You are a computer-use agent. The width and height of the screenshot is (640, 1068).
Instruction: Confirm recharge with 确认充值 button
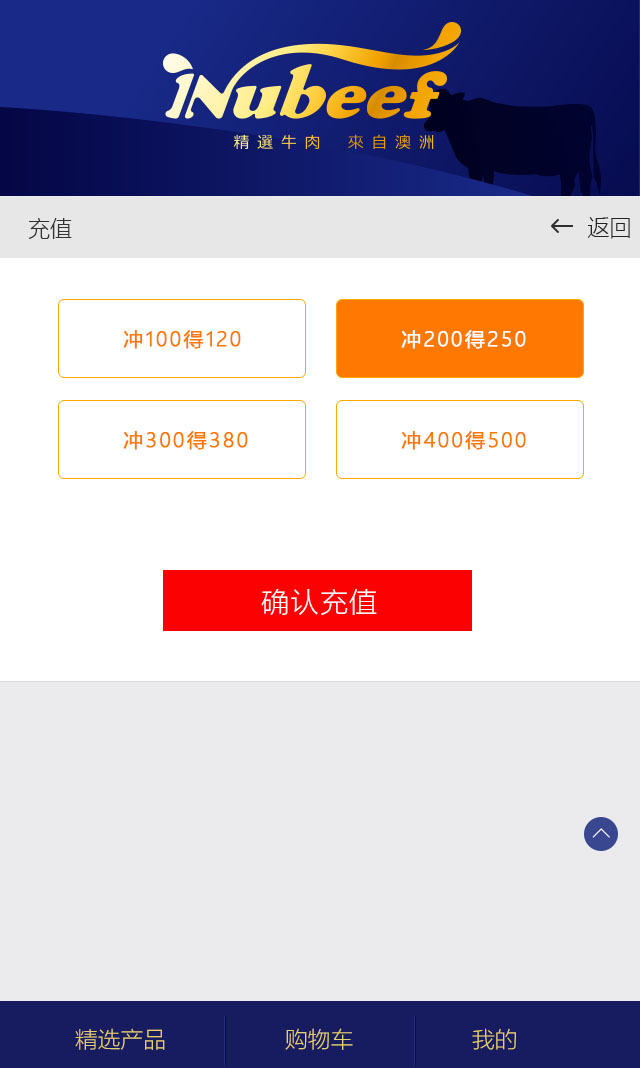point(317,601)
